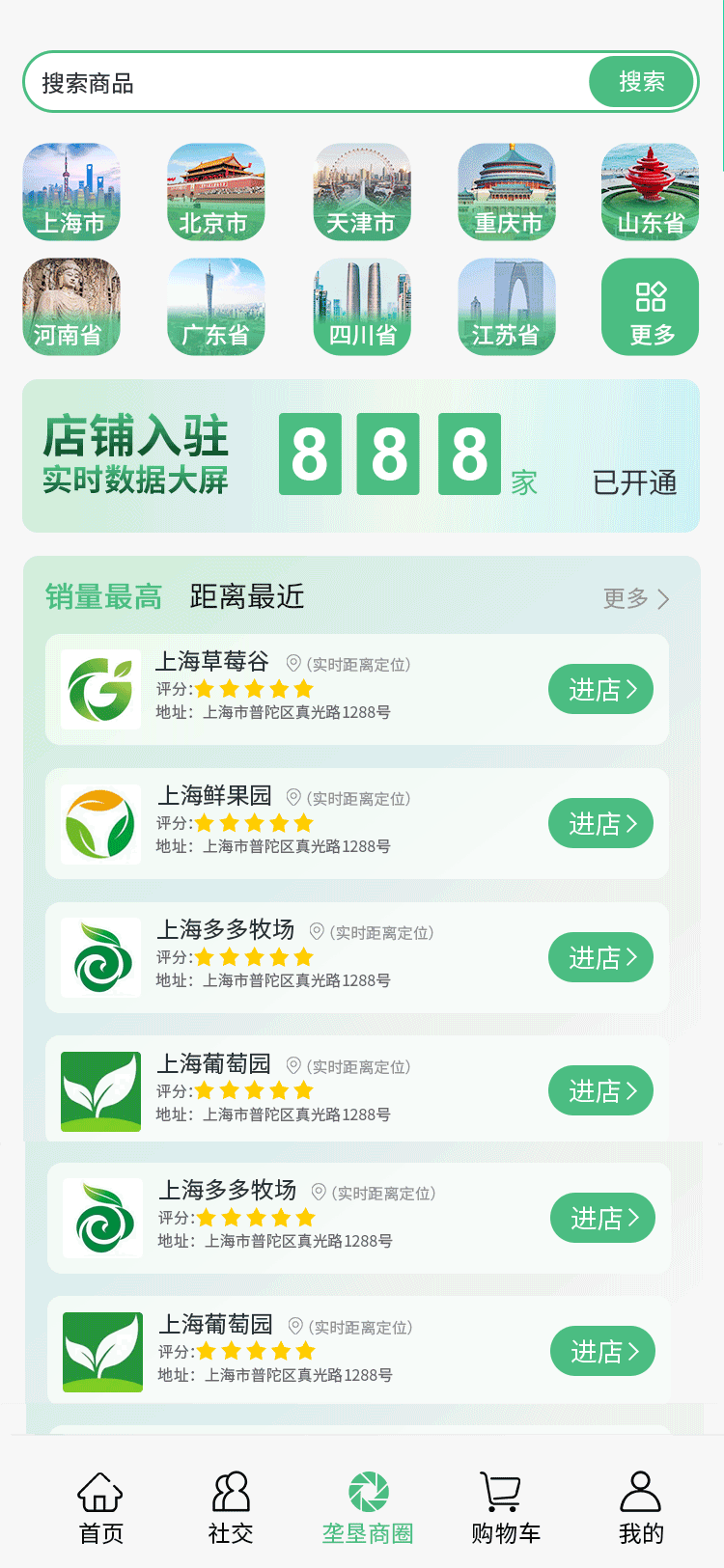Viewport: 724px width, 1568px height.
Task: Switch to the 销量最高 tab
Action: click(103, 597)
